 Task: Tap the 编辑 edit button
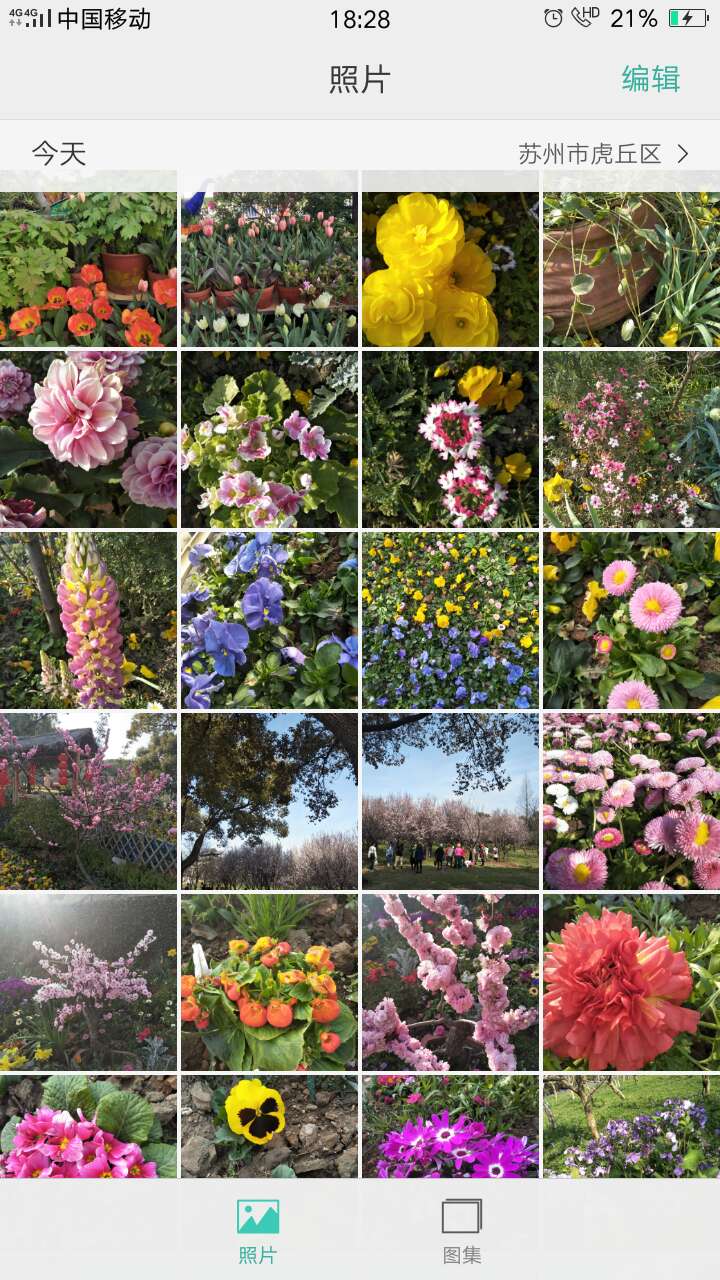650,79
